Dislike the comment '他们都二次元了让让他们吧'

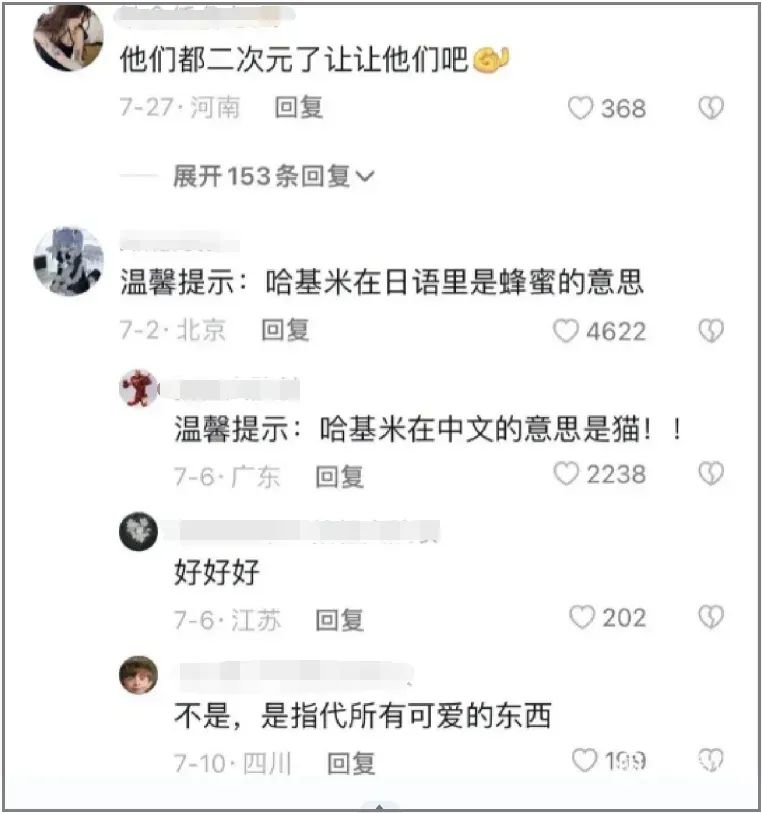coord(710,108)
